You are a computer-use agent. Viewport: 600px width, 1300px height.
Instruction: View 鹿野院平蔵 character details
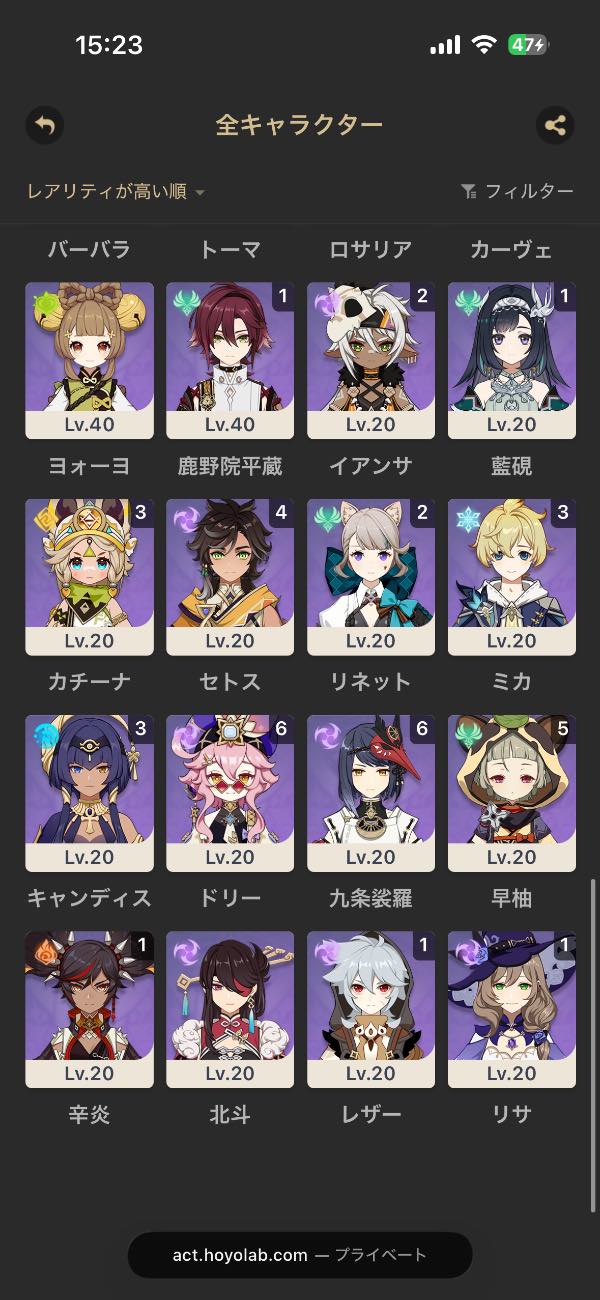click(230, 360)
